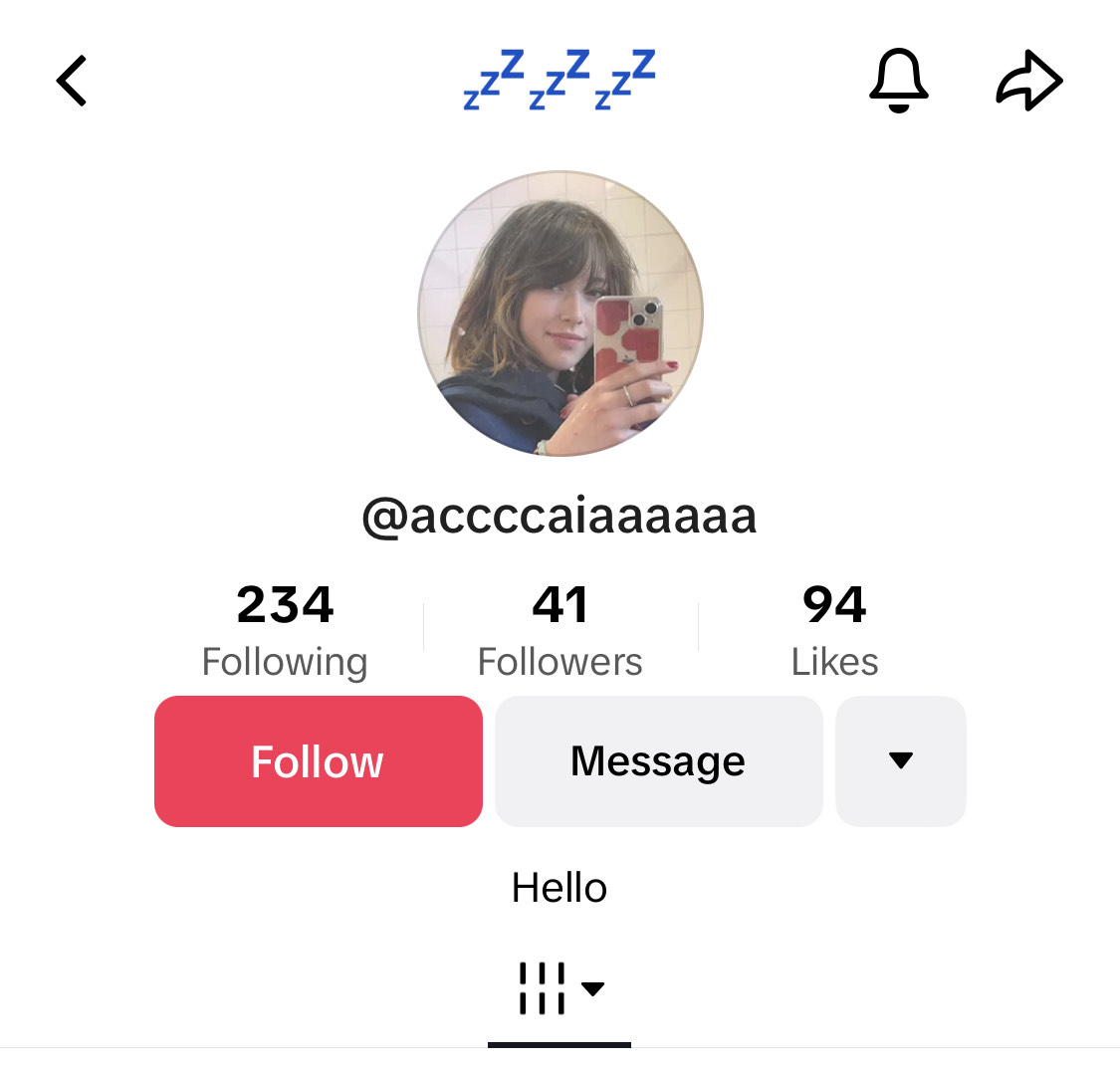Open the notifications bell
The height and width of the screenshot is (1066, 1120).
point(898,81)
